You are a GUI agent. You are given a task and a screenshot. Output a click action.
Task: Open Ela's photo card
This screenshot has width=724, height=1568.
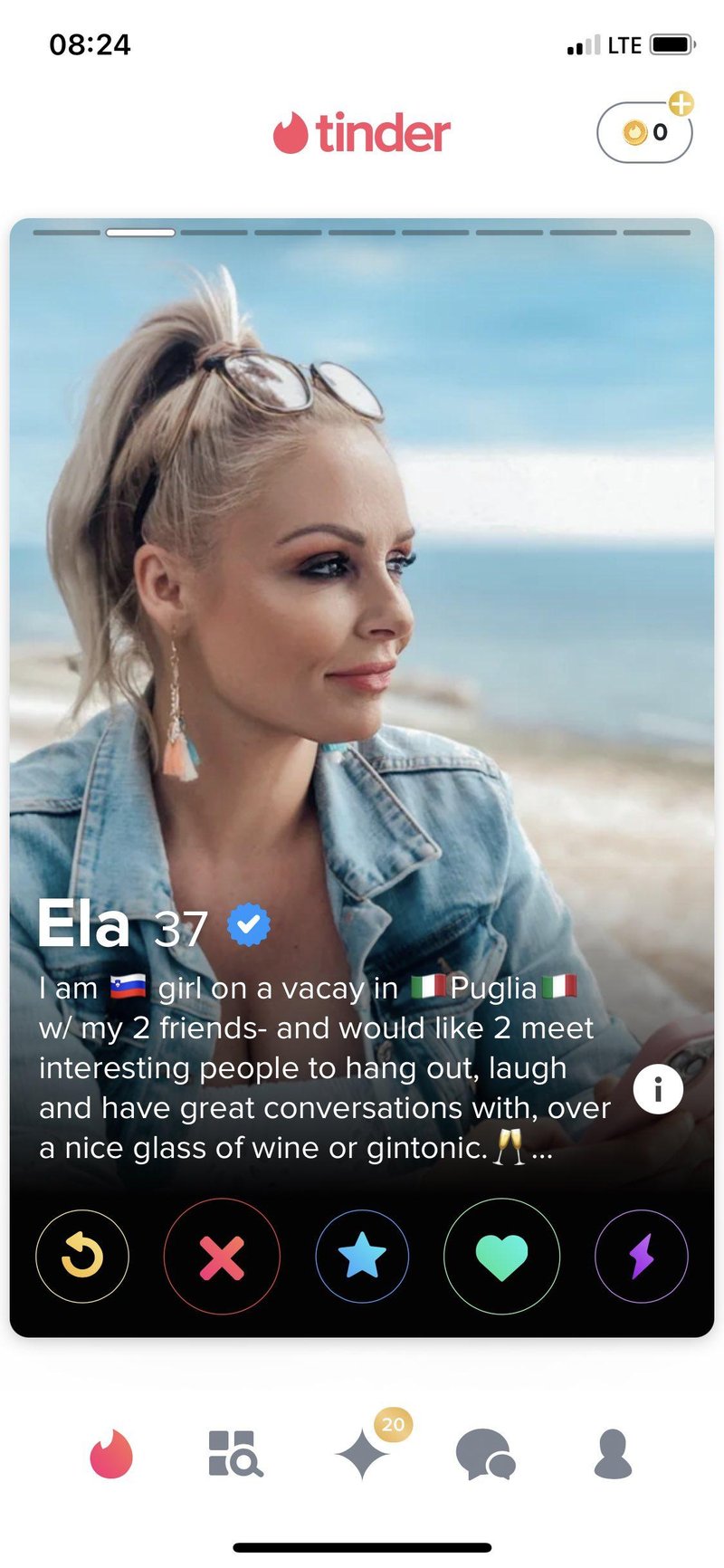click(362, 588)
